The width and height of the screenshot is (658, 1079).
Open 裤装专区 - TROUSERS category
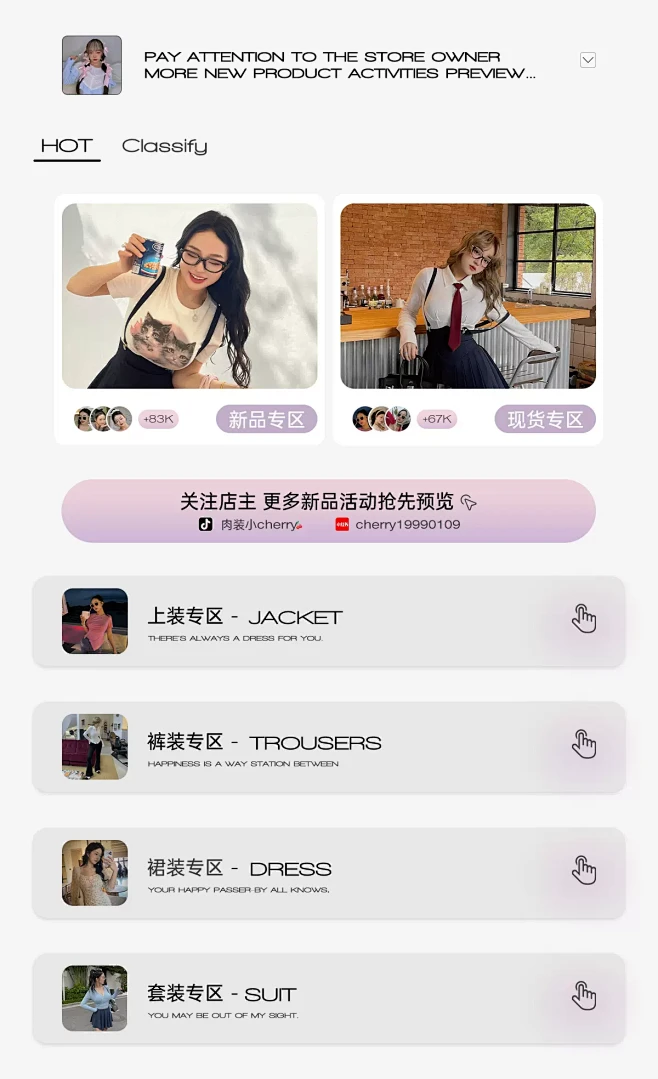328,747
